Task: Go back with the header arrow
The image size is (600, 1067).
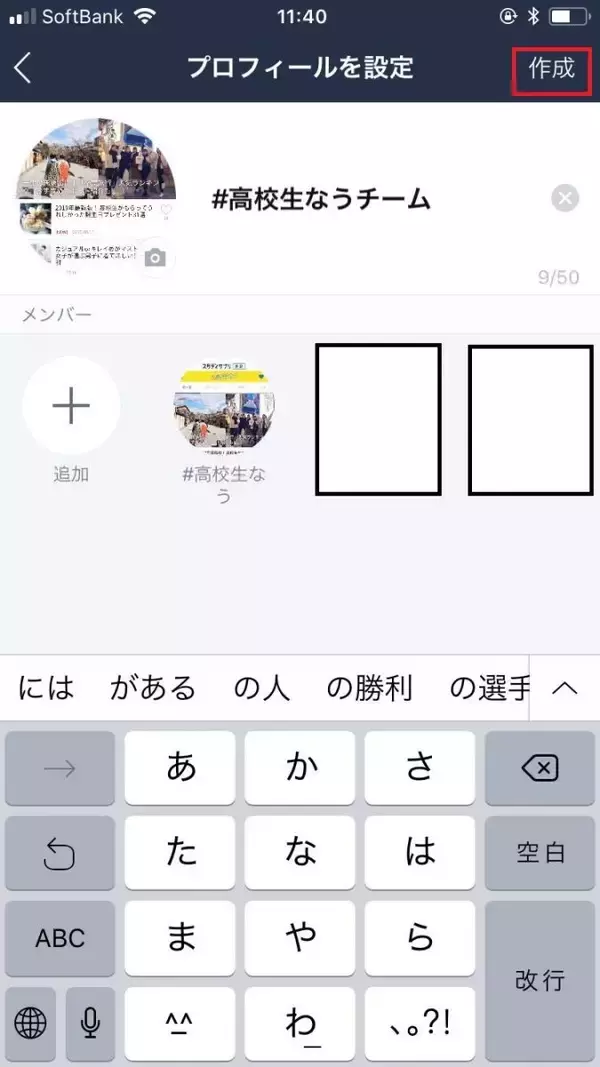Action: [x=24, y=68]
